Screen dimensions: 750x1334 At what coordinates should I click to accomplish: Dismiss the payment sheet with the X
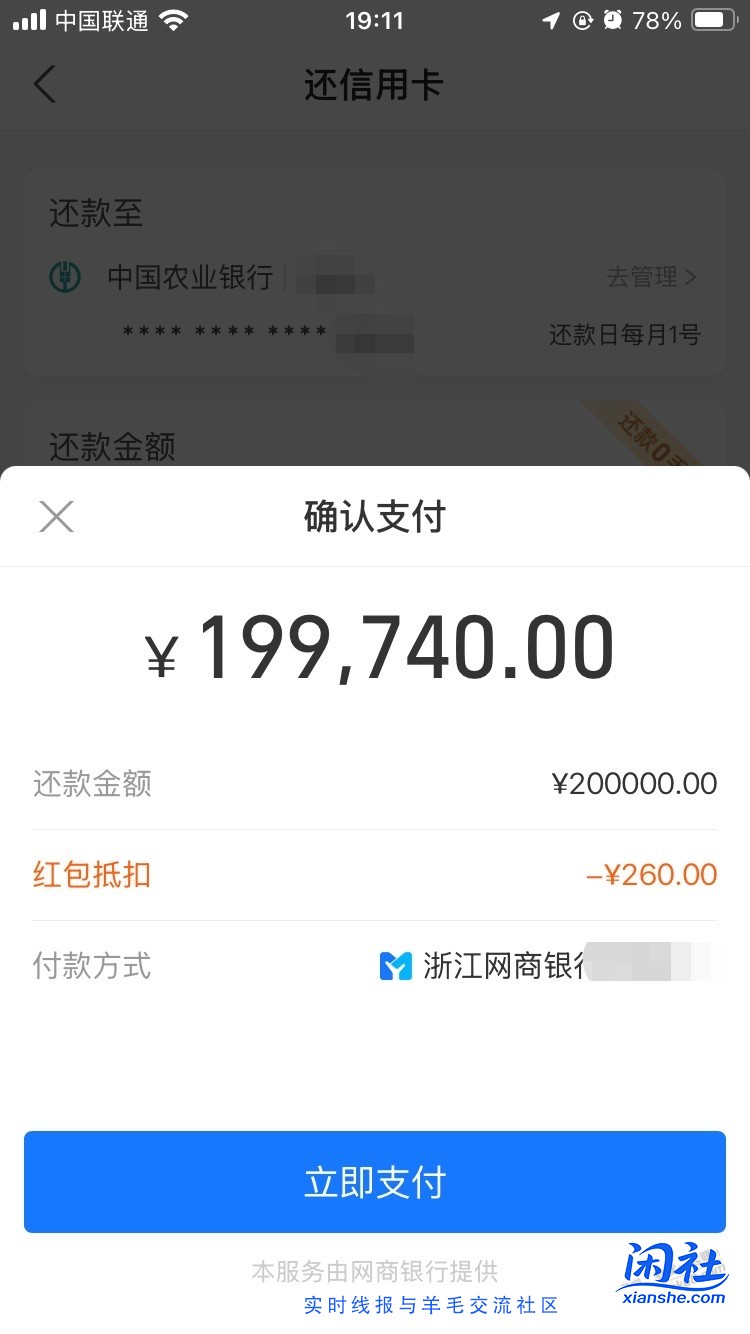click(56, 516)
